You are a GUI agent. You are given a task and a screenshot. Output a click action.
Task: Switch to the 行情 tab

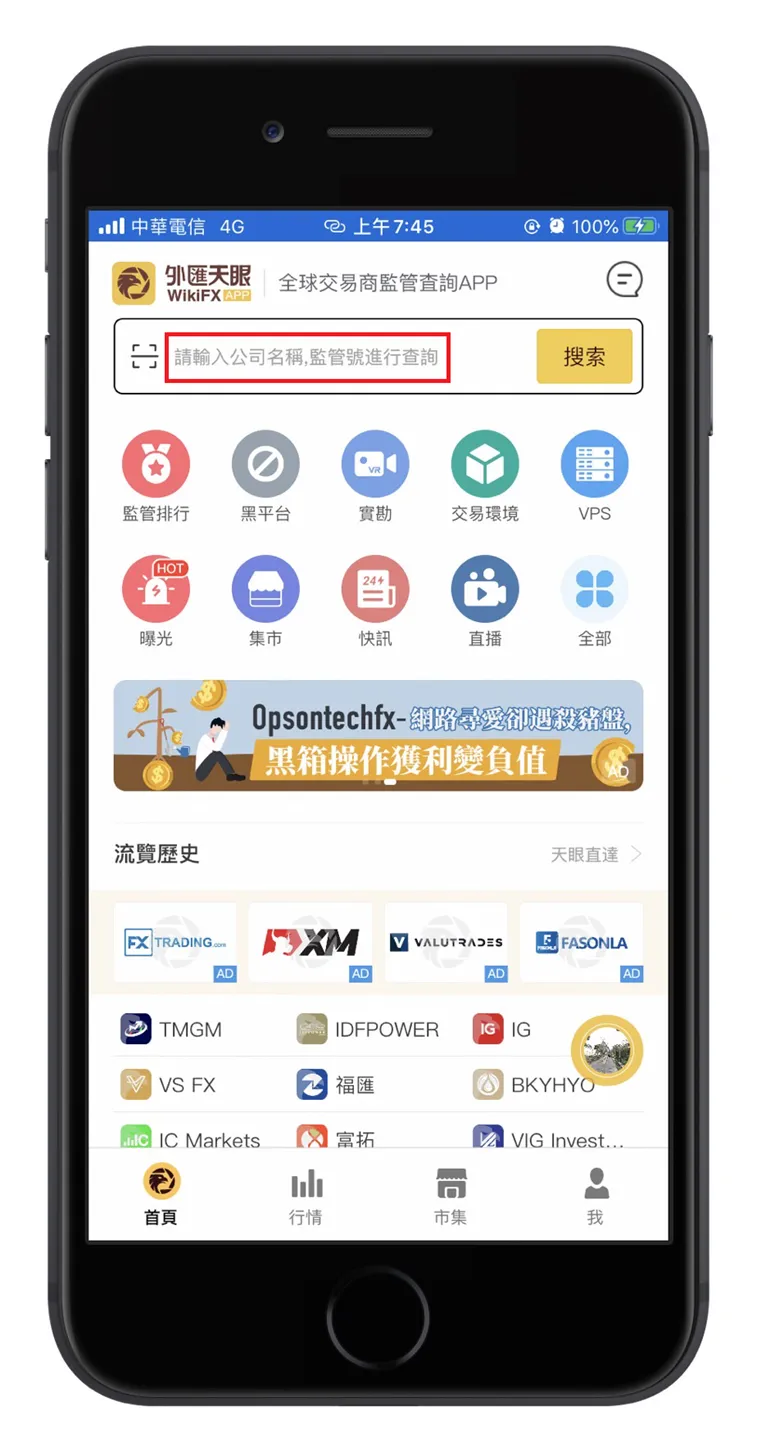306,1197
